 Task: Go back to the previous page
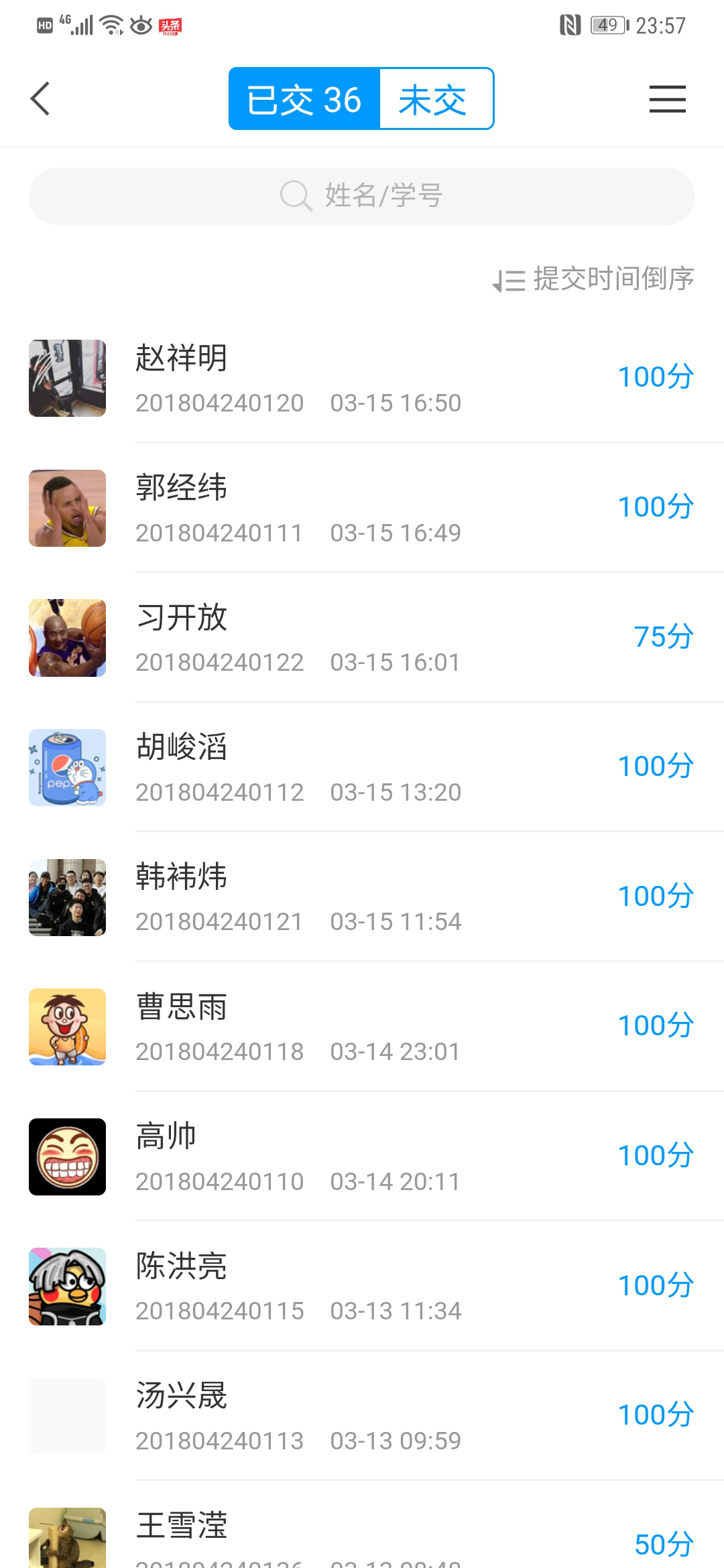click(41, 99)
